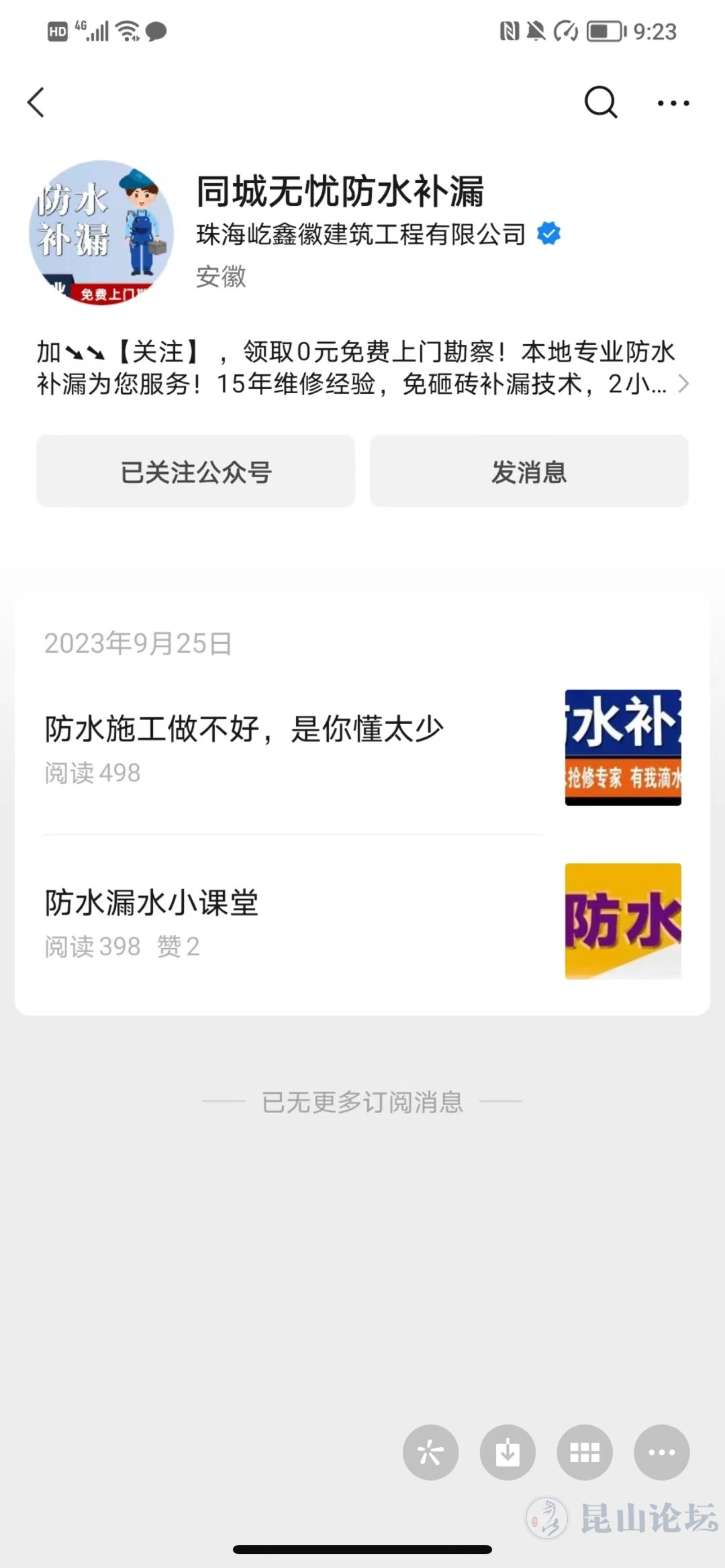
Task: Tap the 已关注公众号 button
Action: [x=195, y=472]
